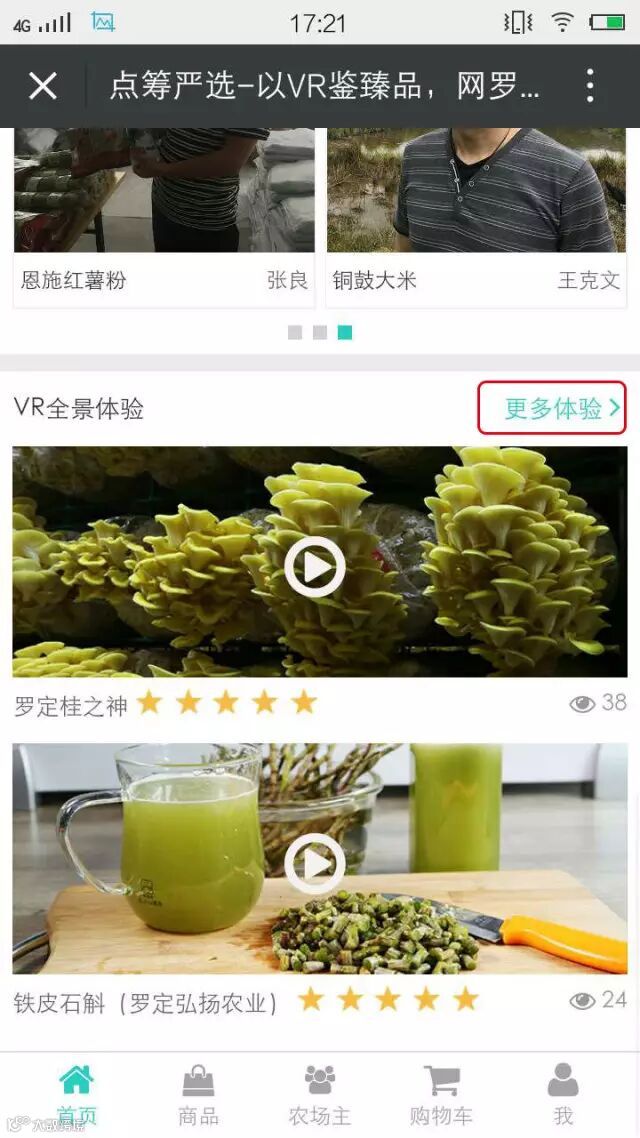The height and width of the screenshot is (1138, 640).
Task: Play the 罗定桂之神 VR video
Action: [315, 567]
